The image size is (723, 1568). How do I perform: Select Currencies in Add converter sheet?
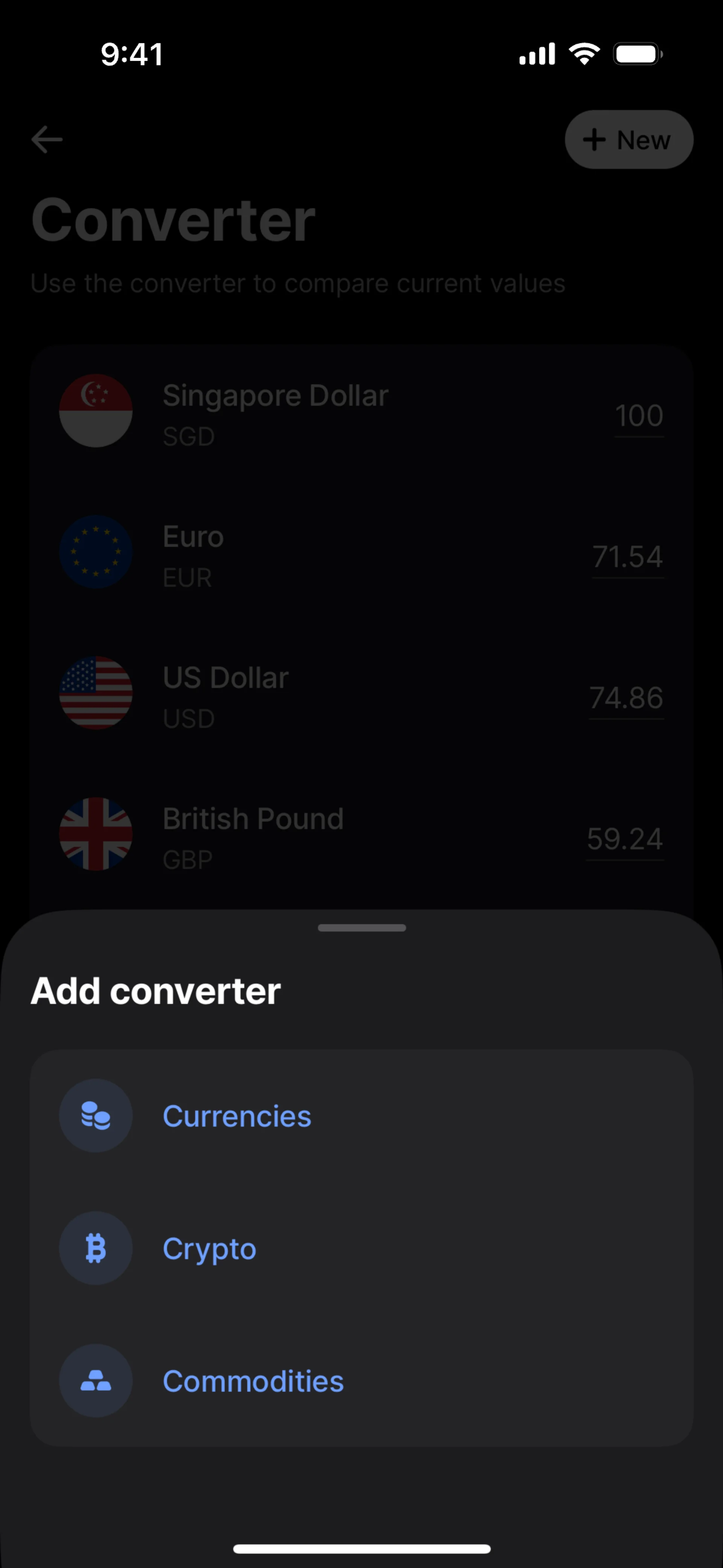pos(237,1116)
